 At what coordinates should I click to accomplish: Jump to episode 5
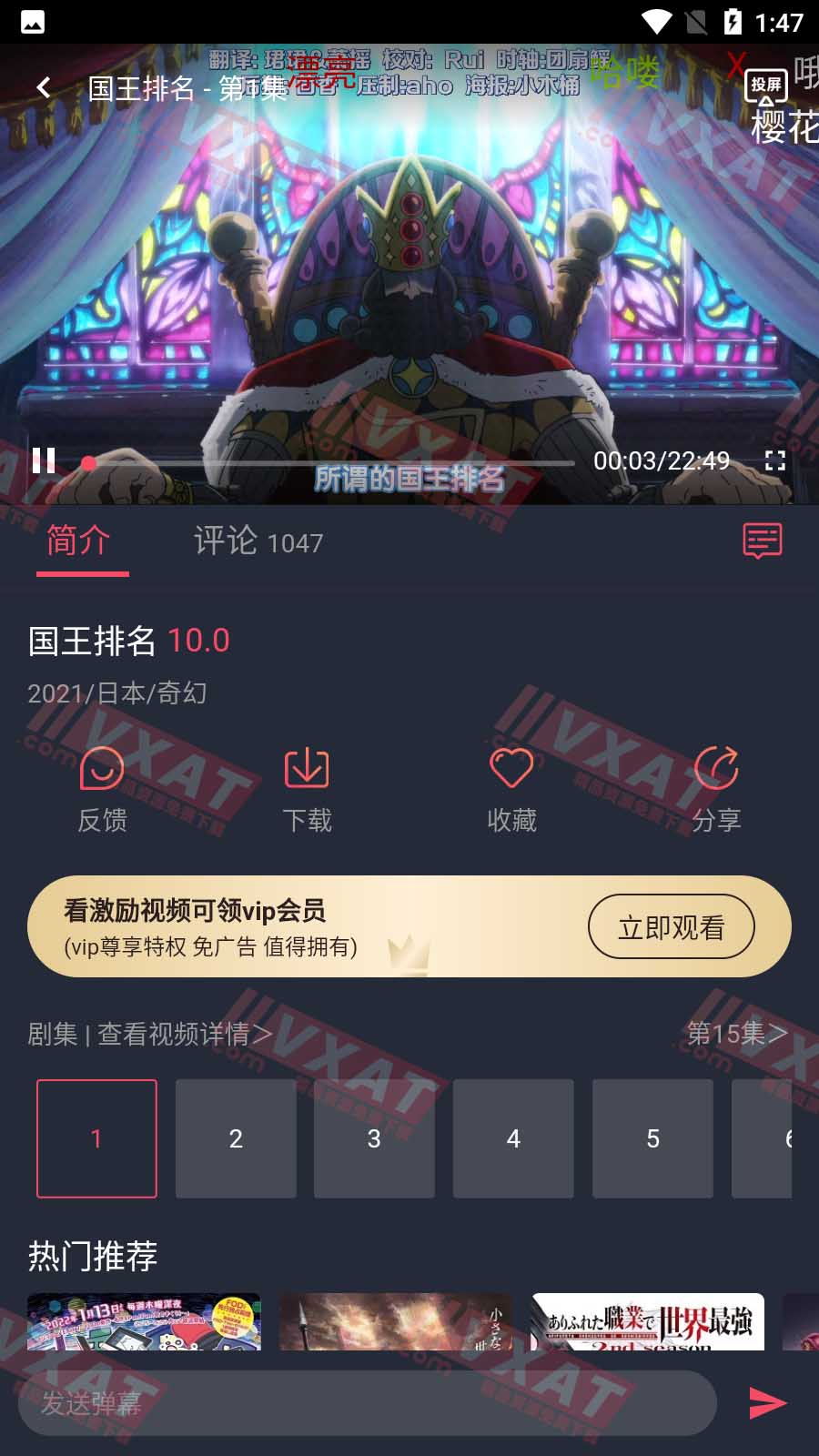coord(652,1138)
